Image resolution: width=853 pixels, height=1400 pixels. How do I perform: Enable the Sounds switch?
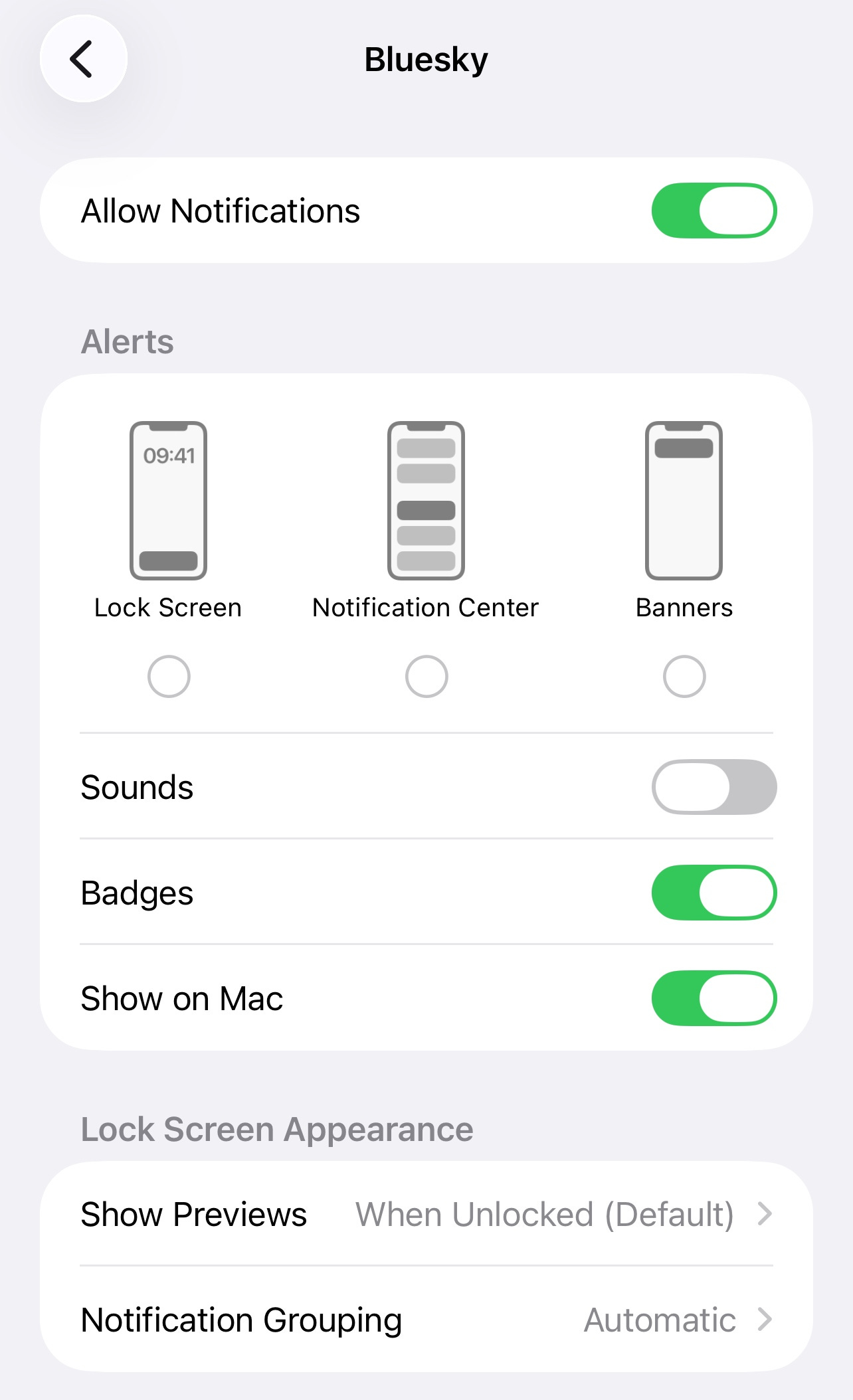714,787
